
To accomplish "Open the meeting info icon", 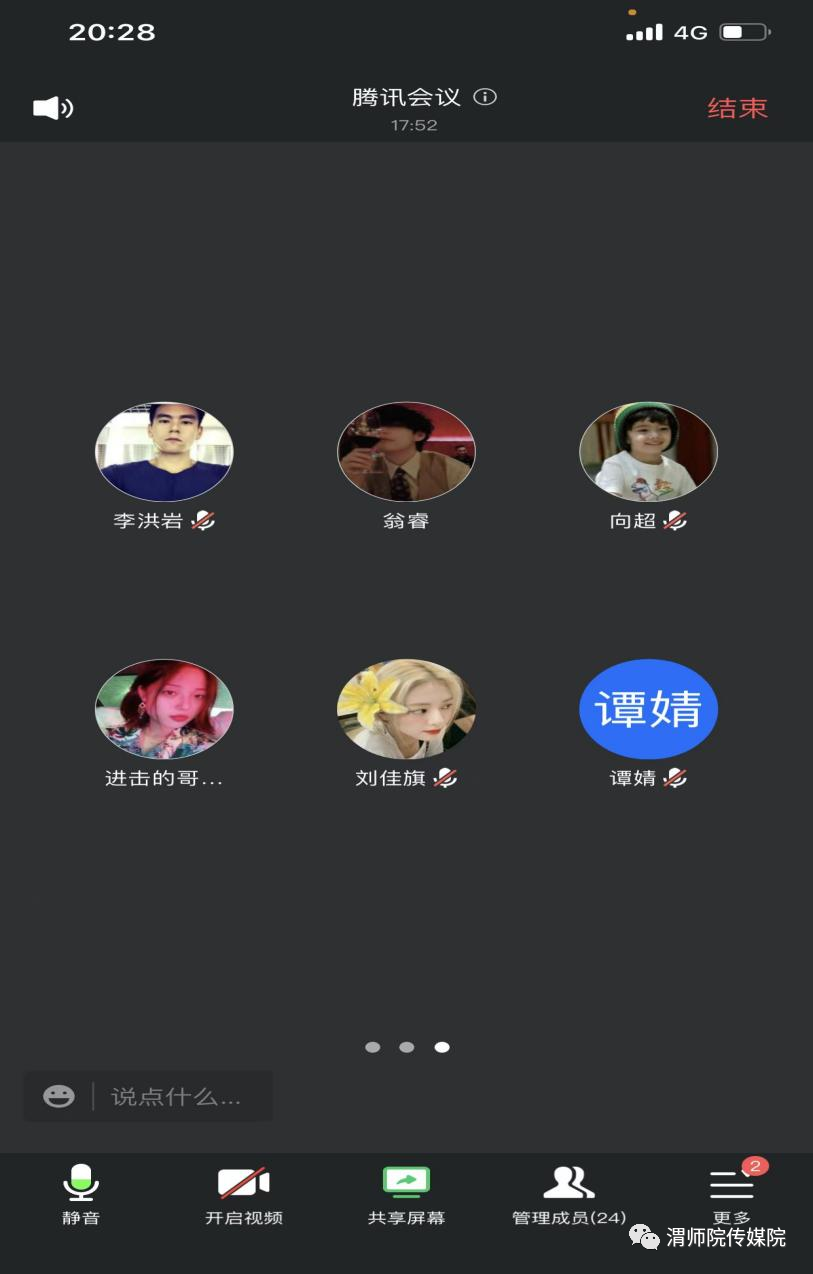I will (x=485, y=97).
